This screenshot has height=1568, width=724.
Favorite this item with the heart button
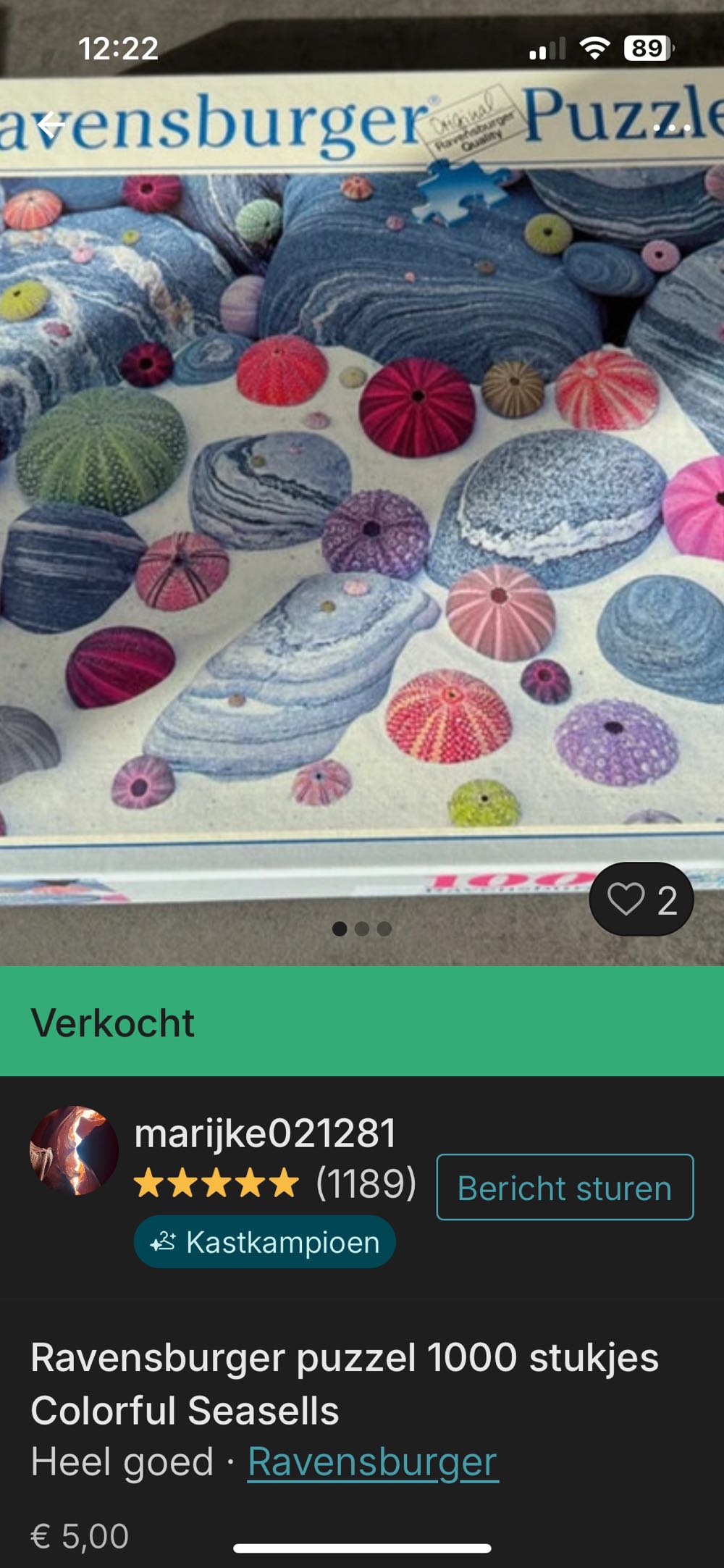pyautogui.click(x=641, y=899)
